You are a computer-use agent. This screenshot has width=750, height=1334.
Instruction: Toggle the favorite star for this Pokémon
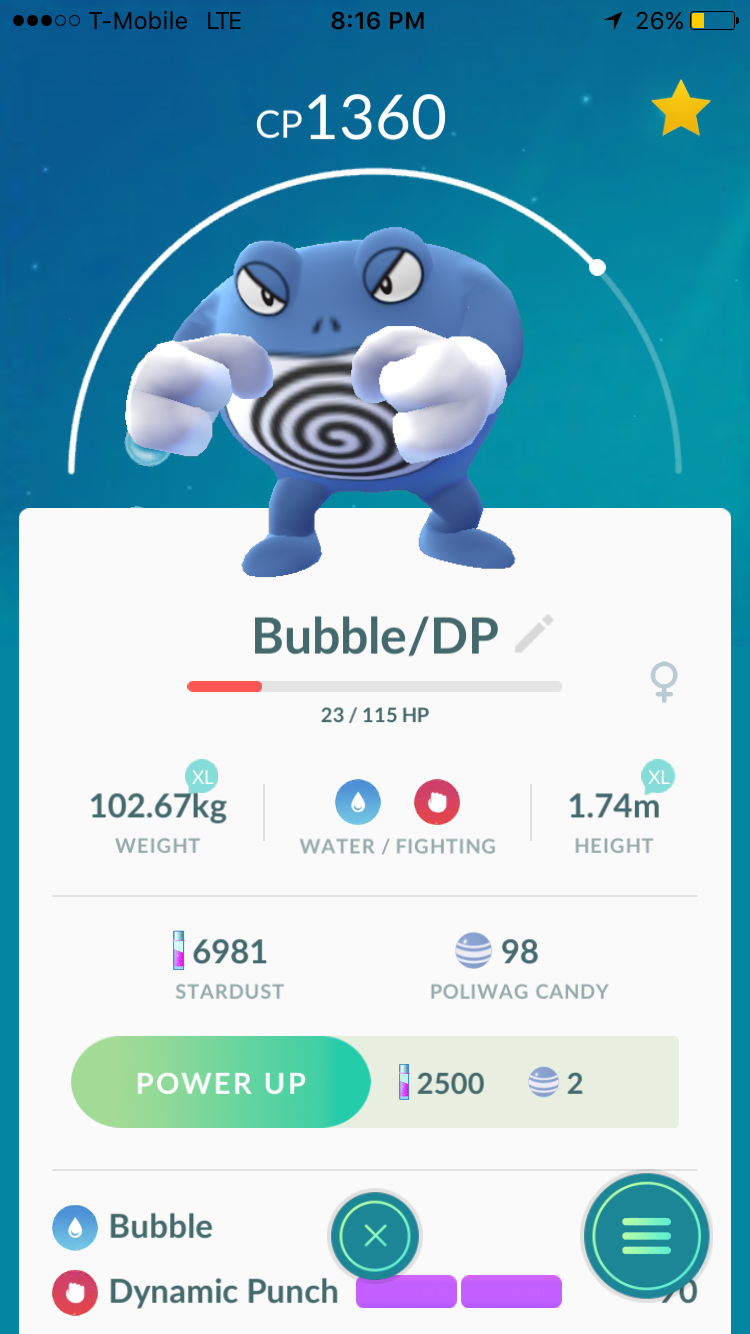click(681, 110)
